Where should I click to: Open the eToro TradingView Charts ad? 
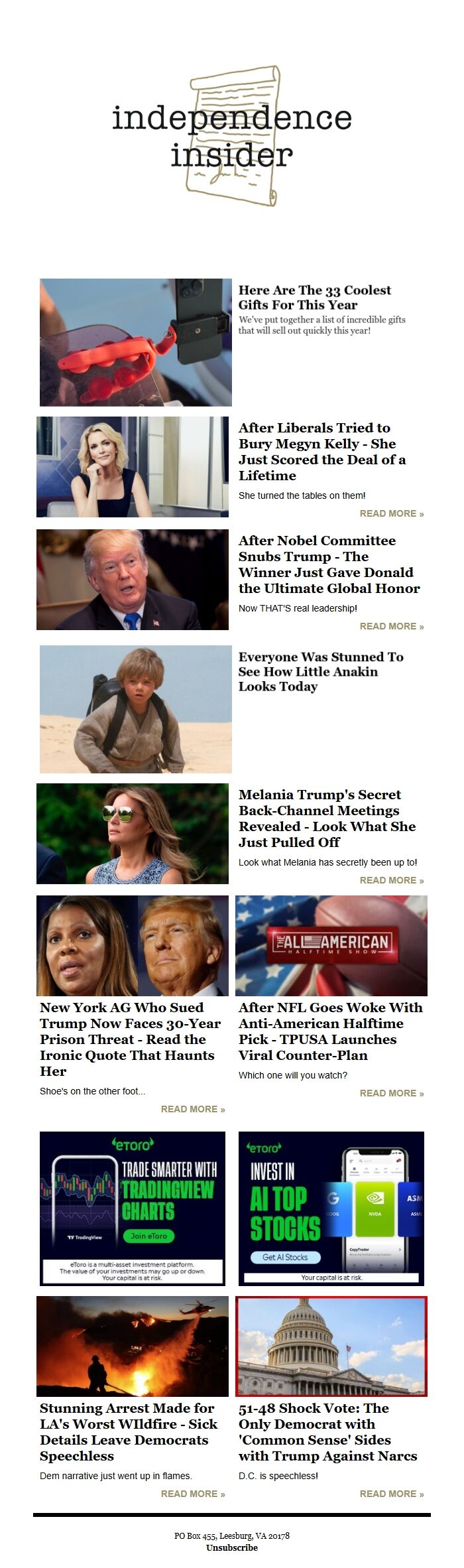(133, 1209)
